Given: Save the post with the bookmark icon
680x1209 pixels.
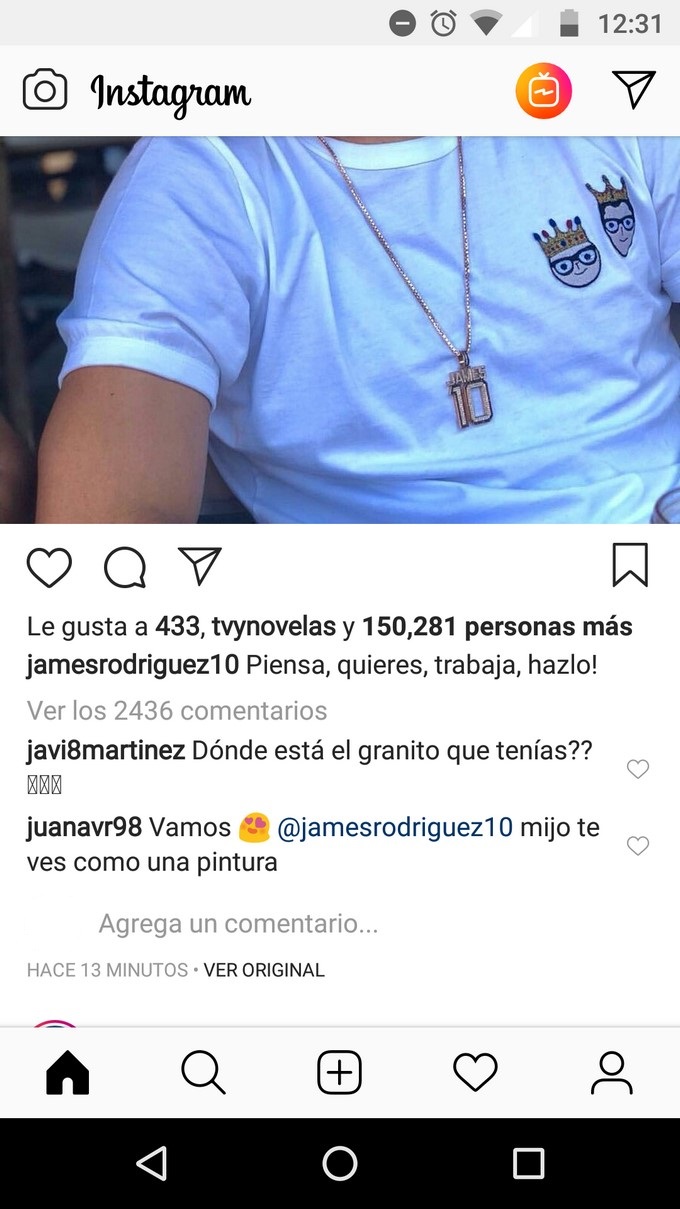Looking at the screenshot, I should tap(630, 565).
